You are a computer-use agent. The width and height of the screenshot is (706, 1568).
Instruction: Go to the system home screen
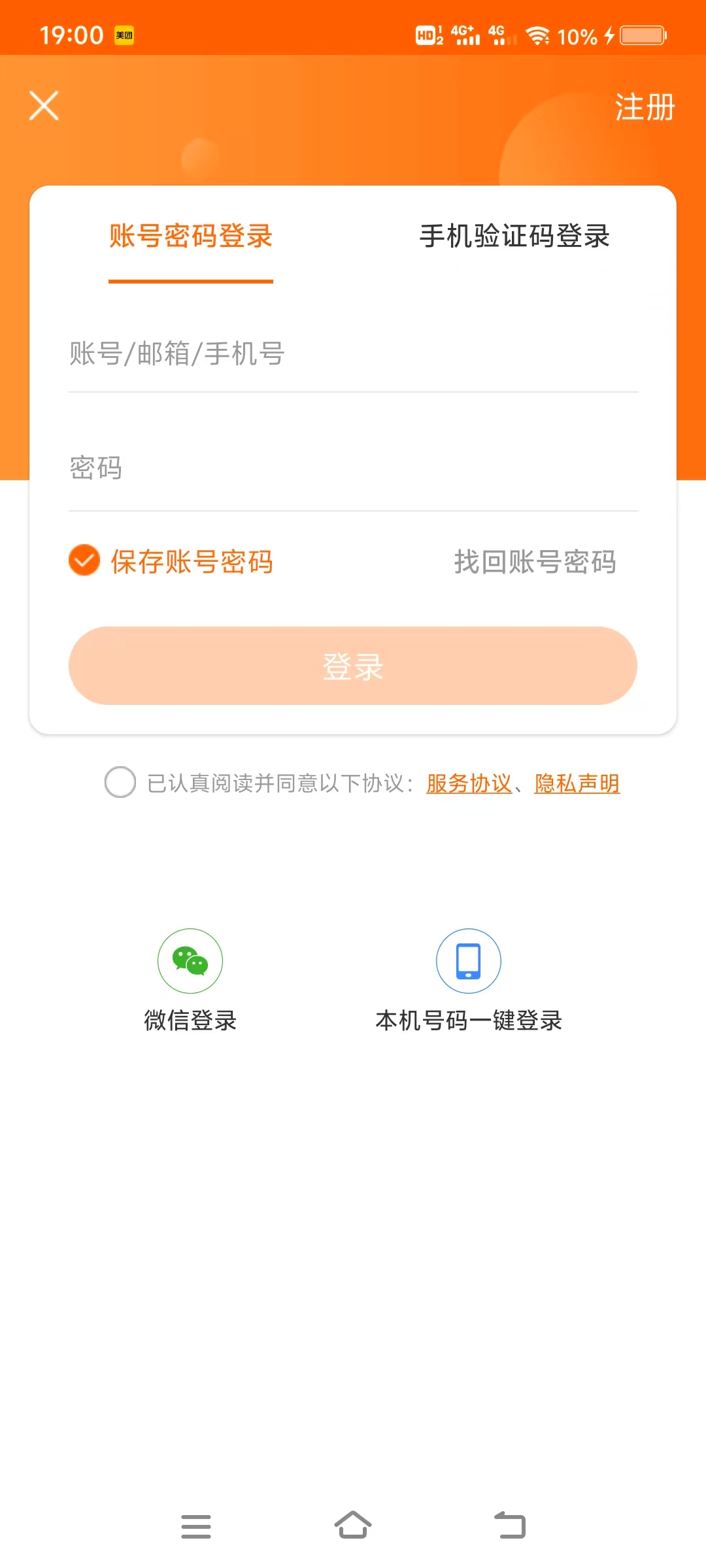[353, 1526]
